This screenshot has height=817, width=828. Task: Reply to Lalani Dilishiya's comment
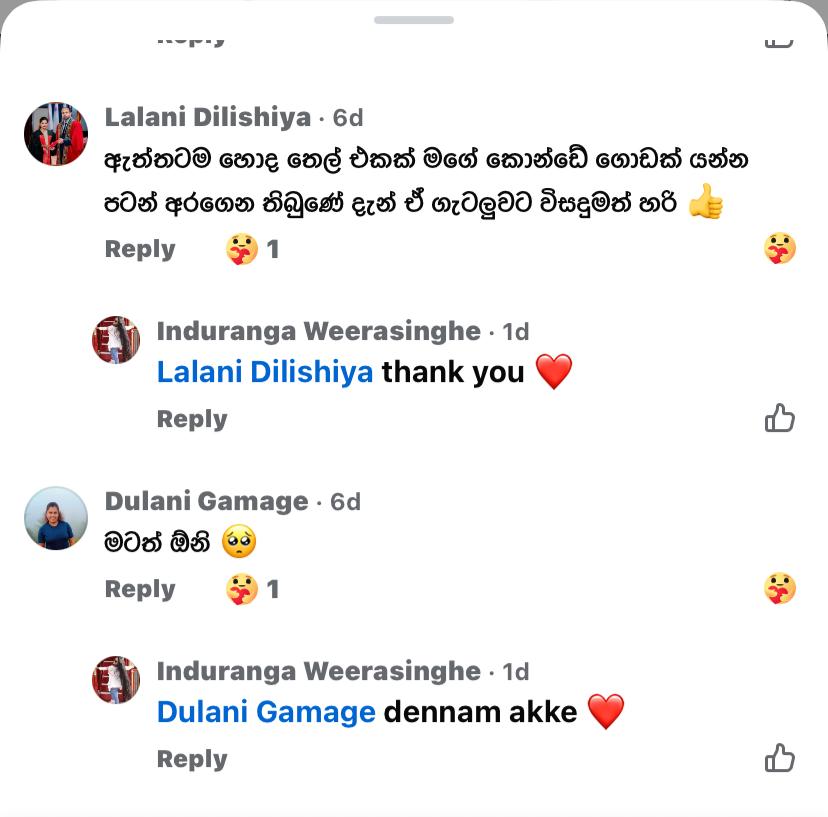click(x=140, y=249)
